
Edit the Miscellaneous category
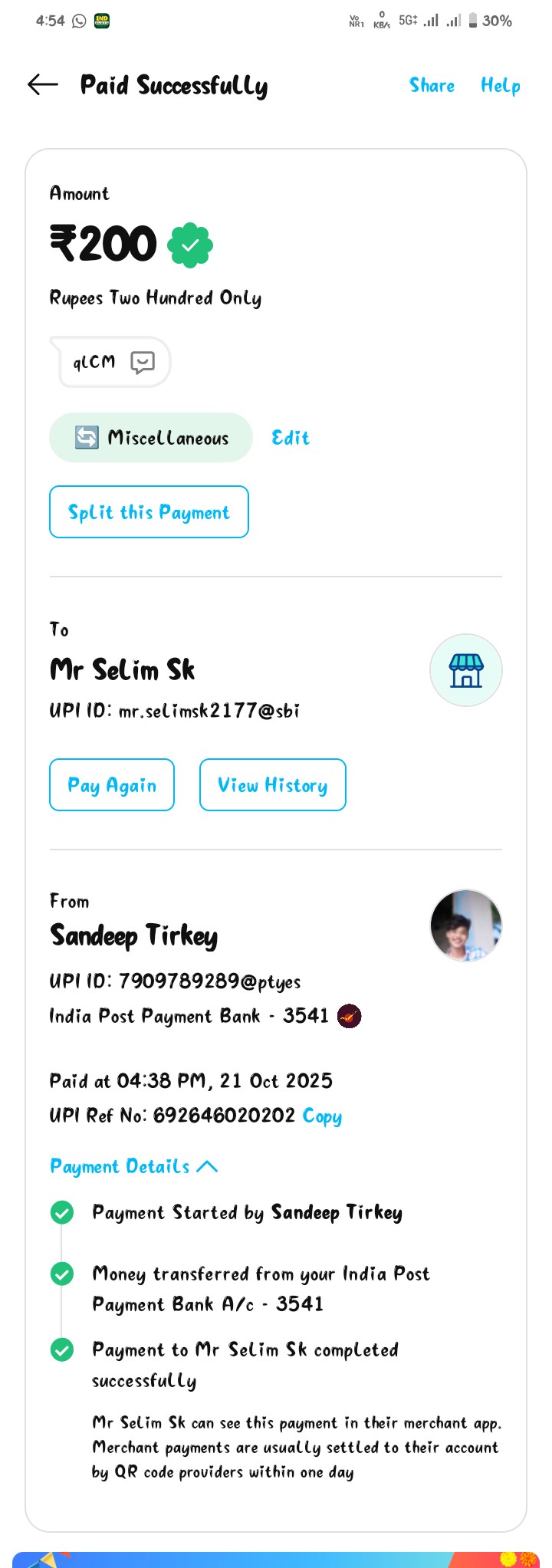[x=291, y=438]
